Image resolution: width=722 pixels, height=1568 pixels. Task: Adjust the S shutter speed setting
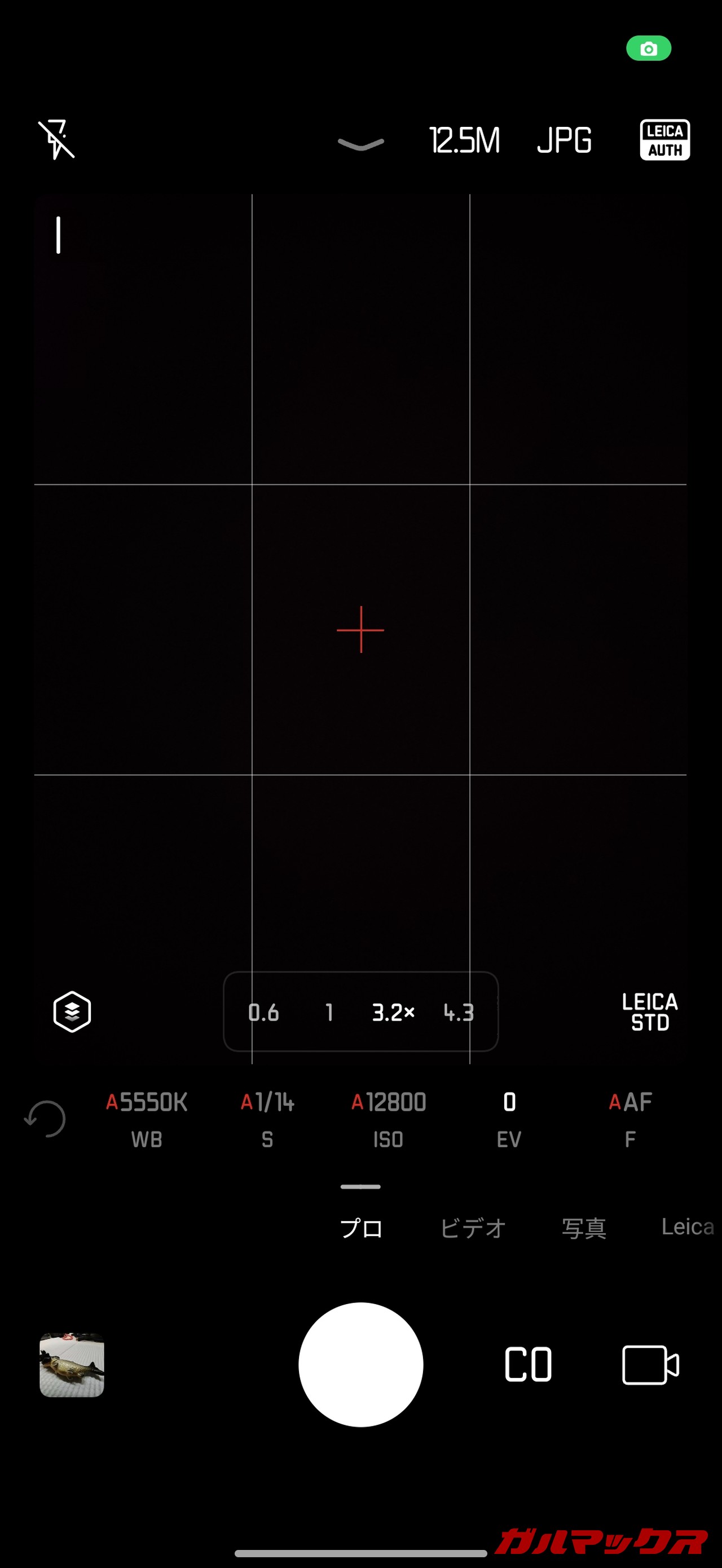point(267,1119)
